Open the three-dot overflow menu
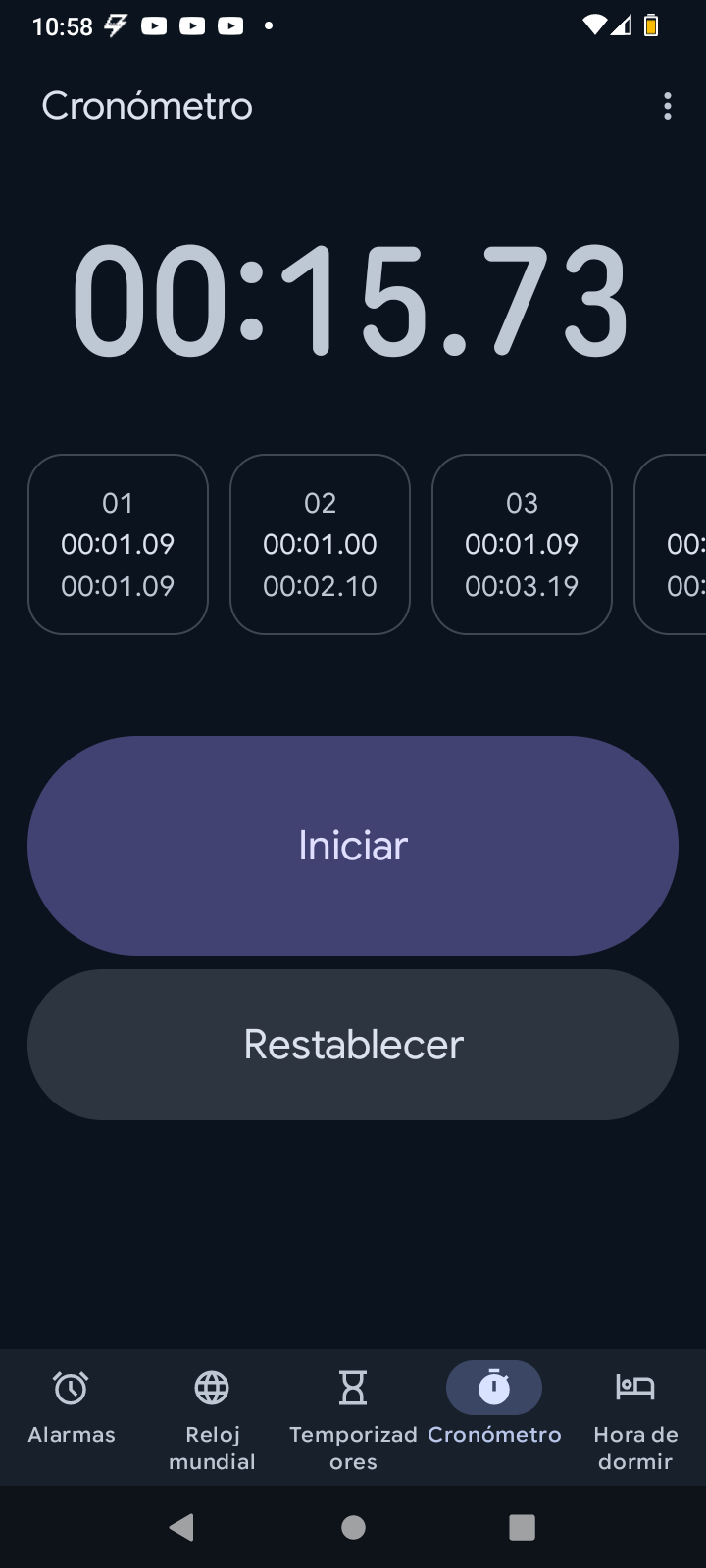The width and height of the screenshot is (706, 1568). 668,106
